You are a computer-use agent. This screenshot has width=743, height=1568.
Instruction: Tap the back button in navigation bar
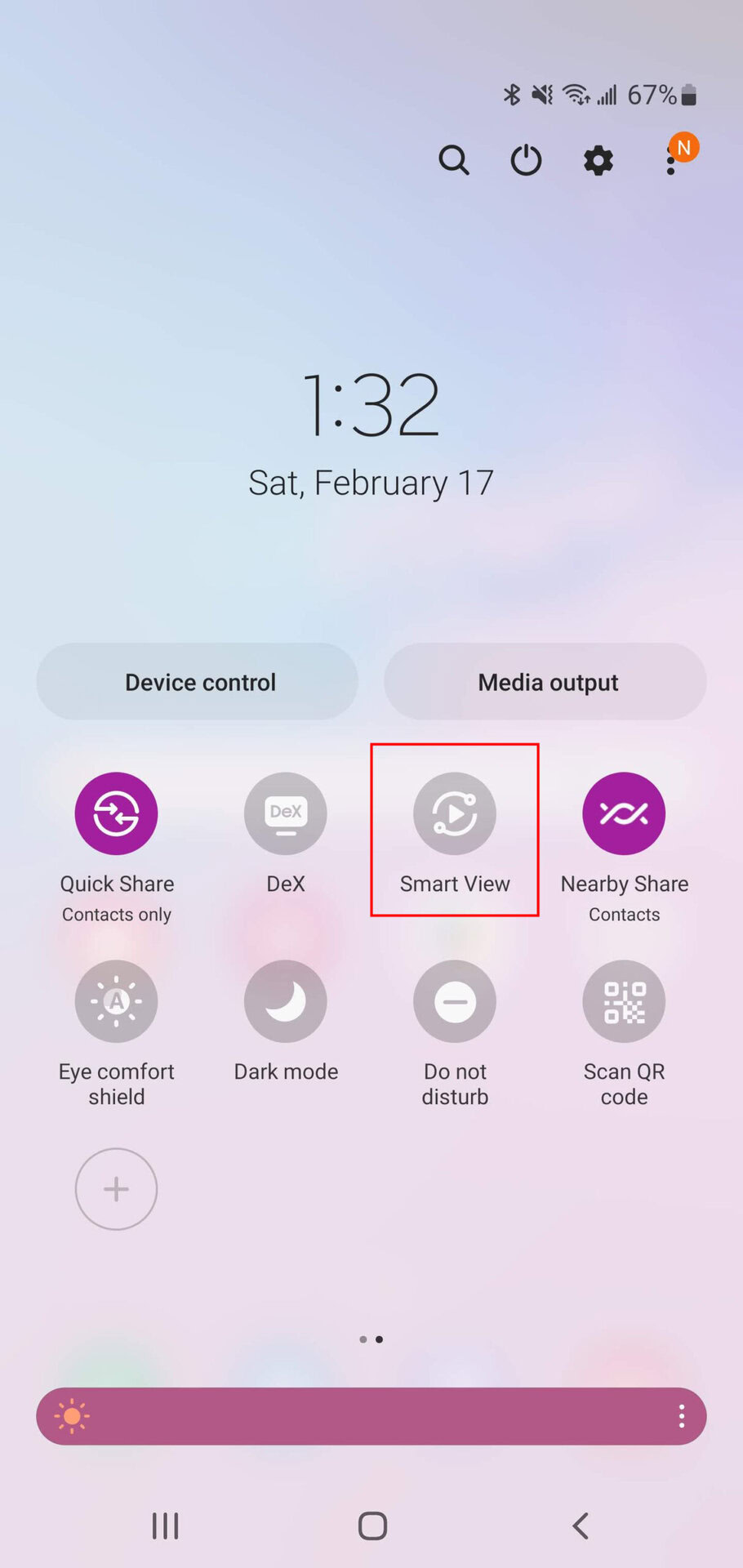point(581,1526)
